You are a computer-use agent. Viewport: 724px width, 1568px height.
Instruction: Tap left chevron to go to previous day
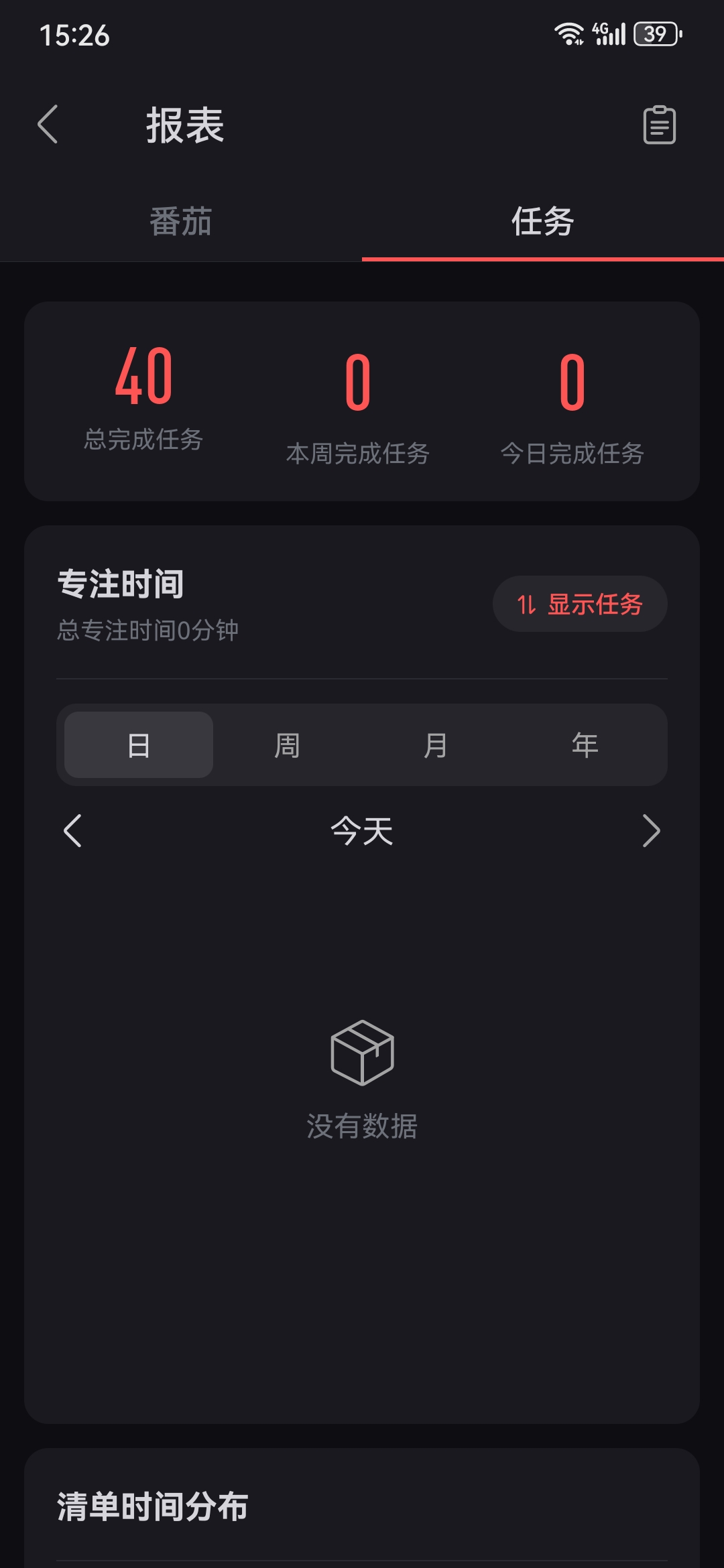pos(72,832)
